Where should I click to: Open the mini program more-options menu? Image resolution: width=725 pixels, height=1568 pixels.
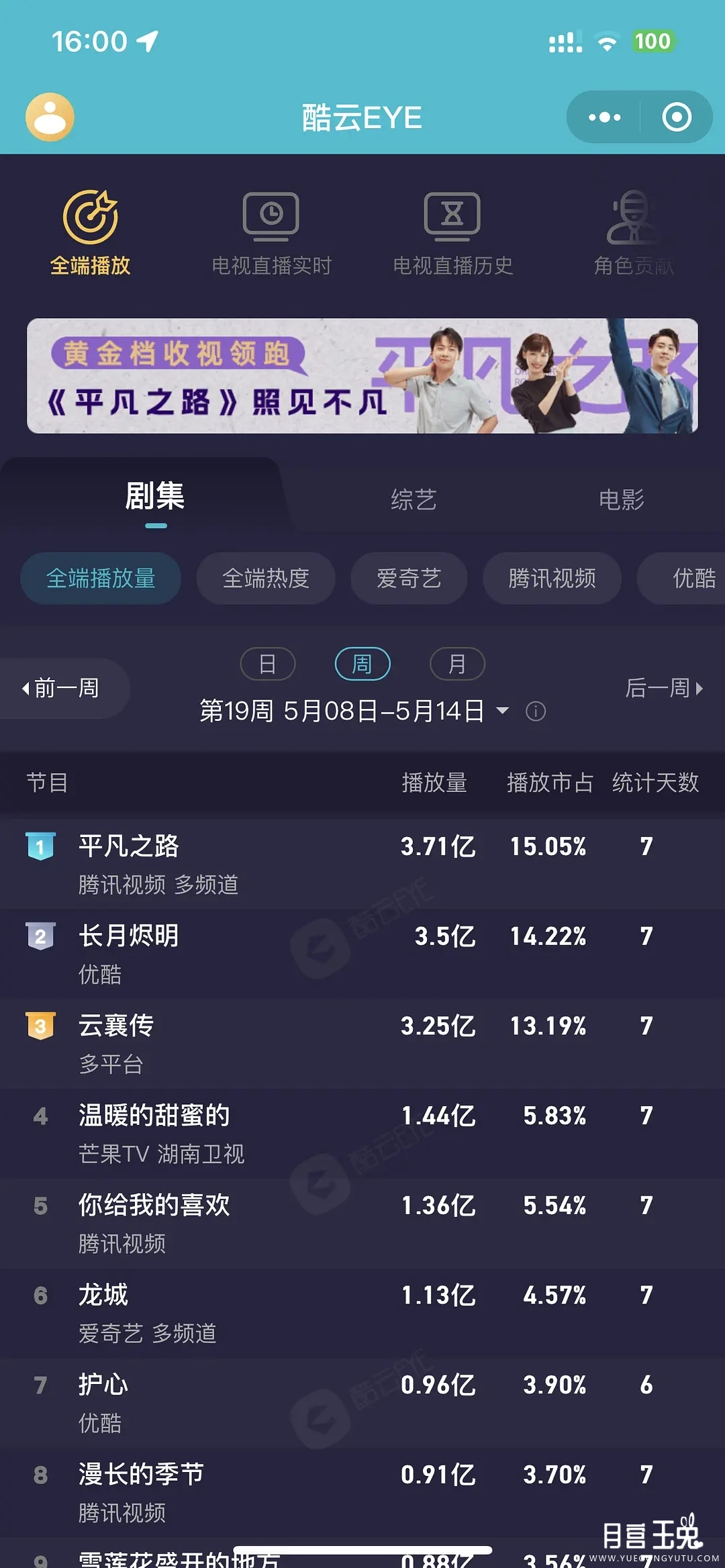tap(604, 117)
